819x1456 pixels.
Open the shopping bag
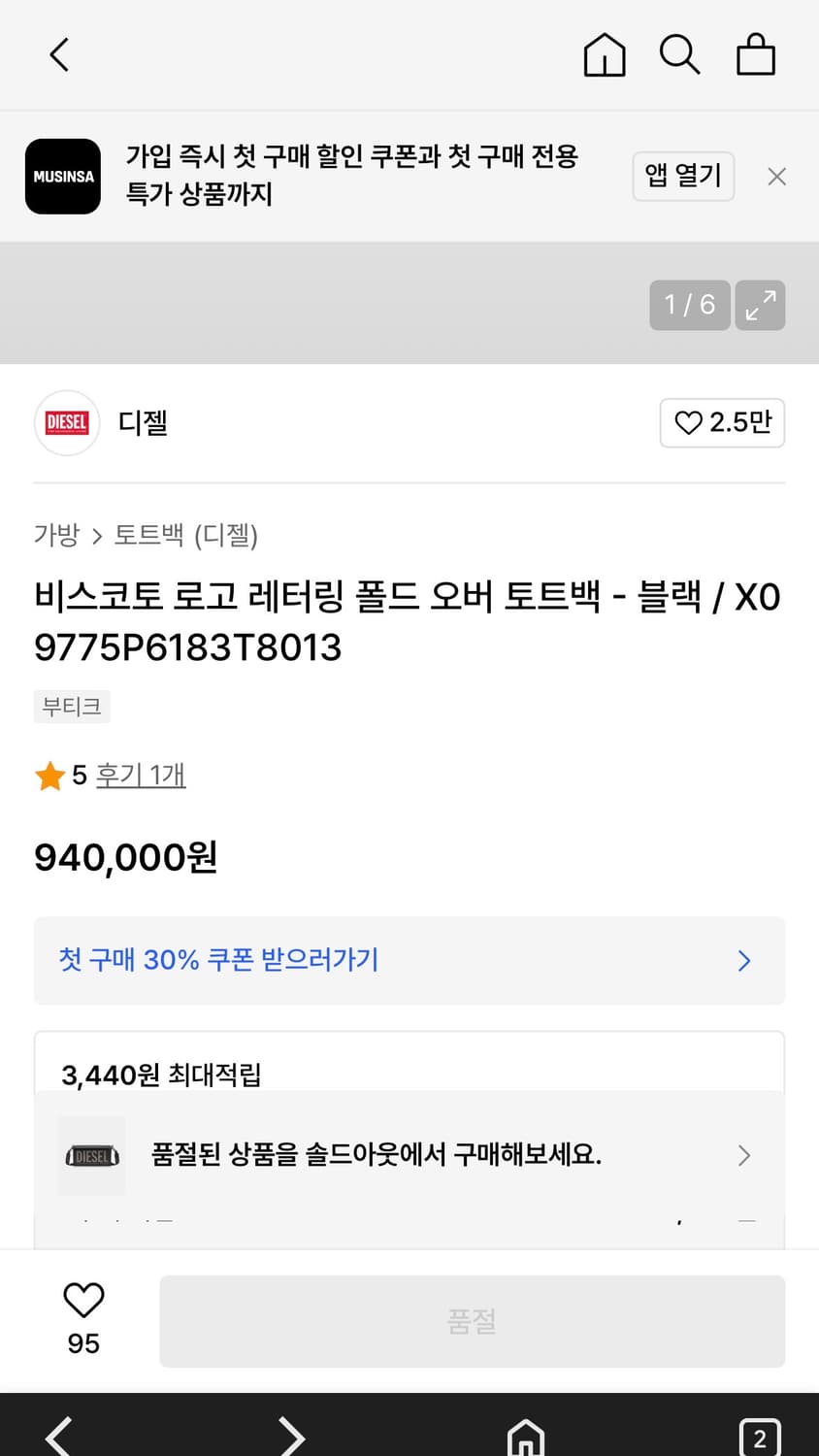(756, 55)
